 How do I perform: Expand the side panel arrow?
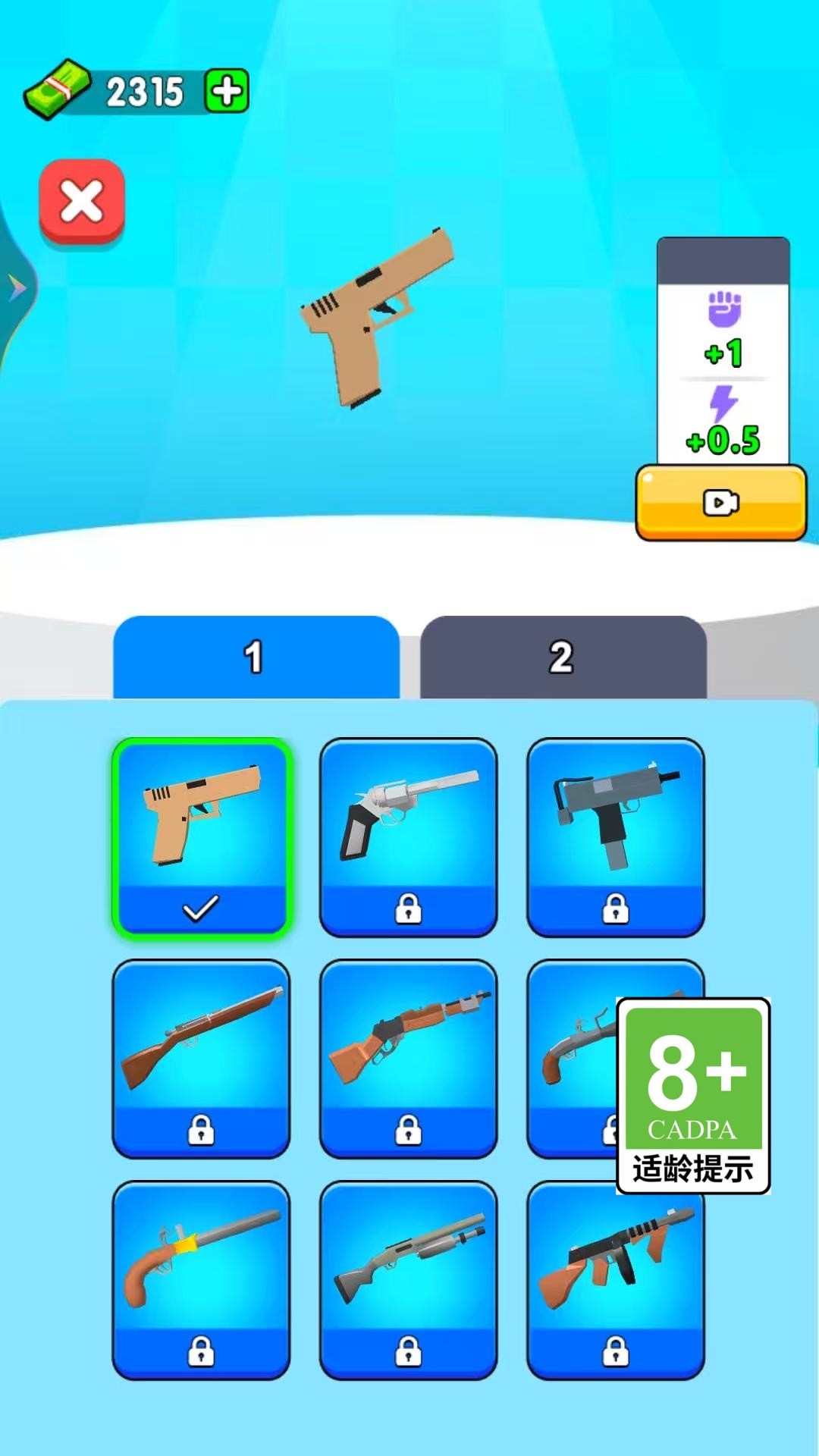click(x=17, y=288)
